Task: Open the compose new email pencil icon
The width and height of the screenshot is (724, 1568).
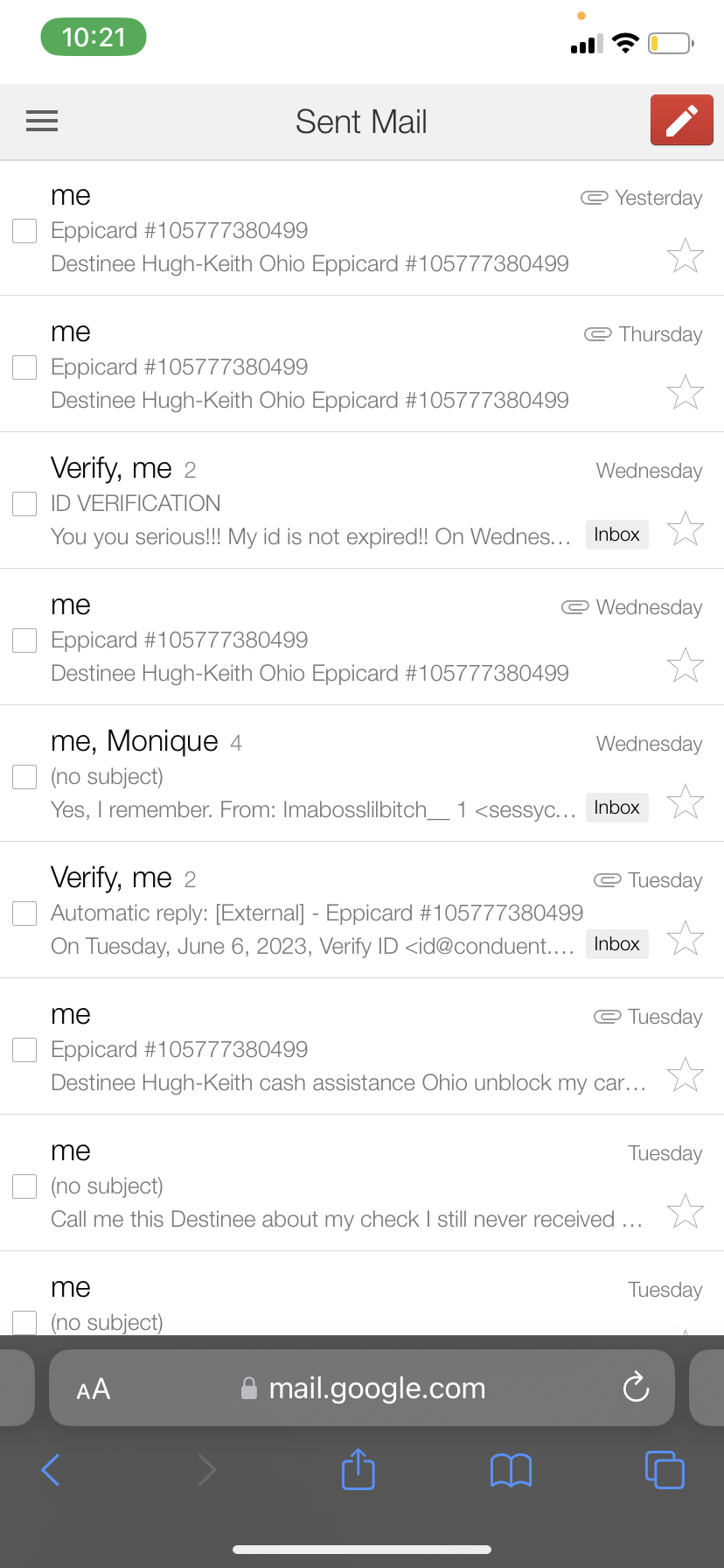Action: tap(681, 120)
